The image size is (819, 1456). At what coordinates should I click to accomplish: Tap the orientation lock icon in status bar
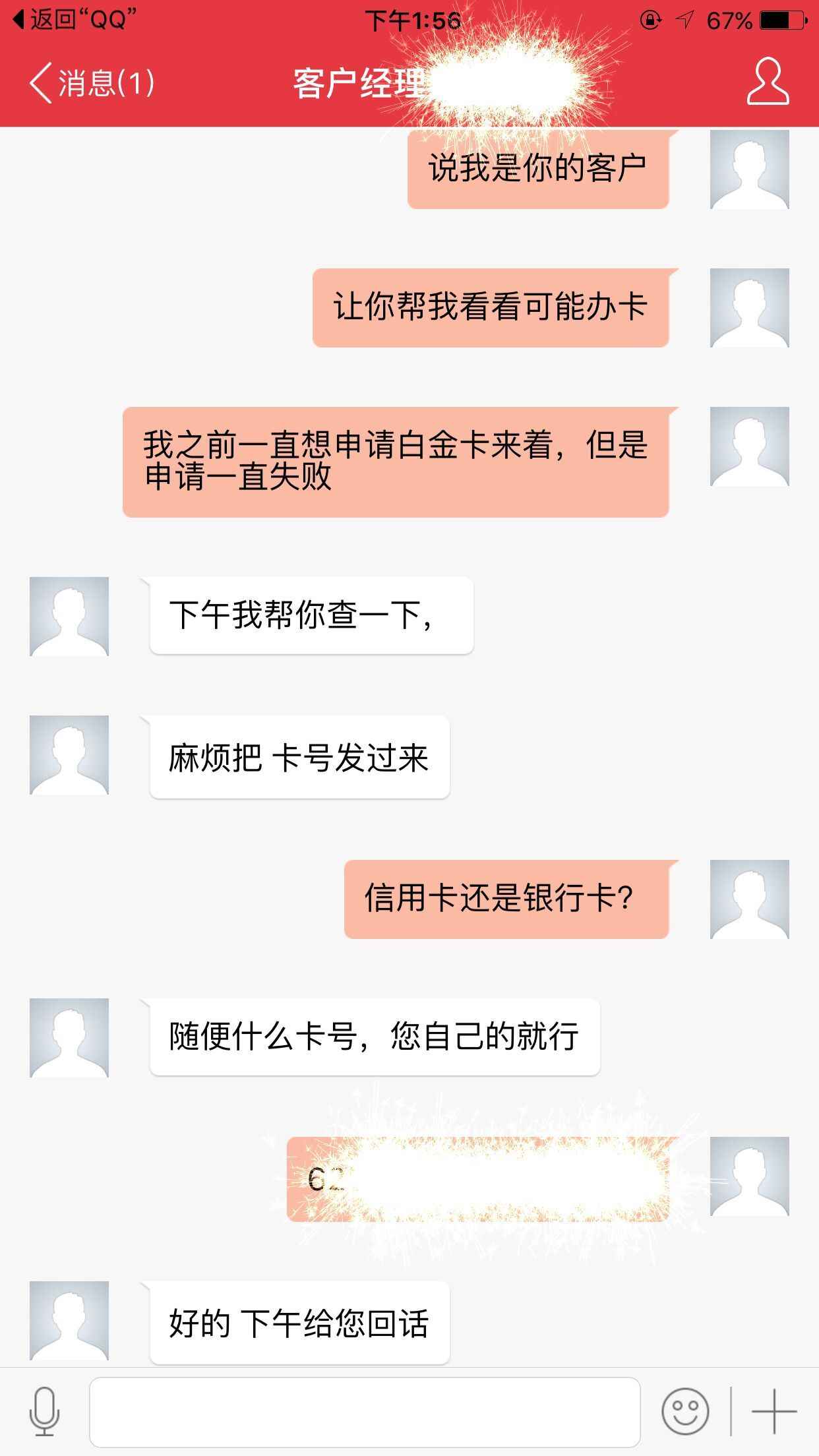[x=650, y=20]
